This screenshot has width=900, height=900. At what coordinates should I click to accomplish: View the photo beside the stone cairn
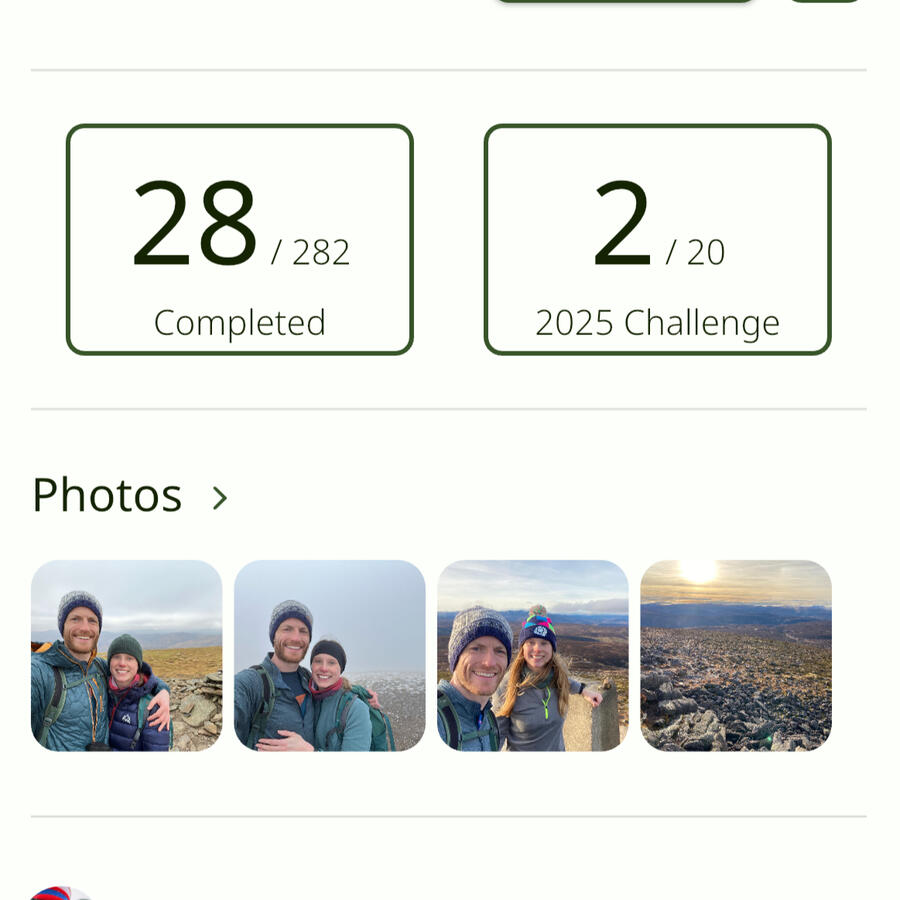(x=127, y=655)
